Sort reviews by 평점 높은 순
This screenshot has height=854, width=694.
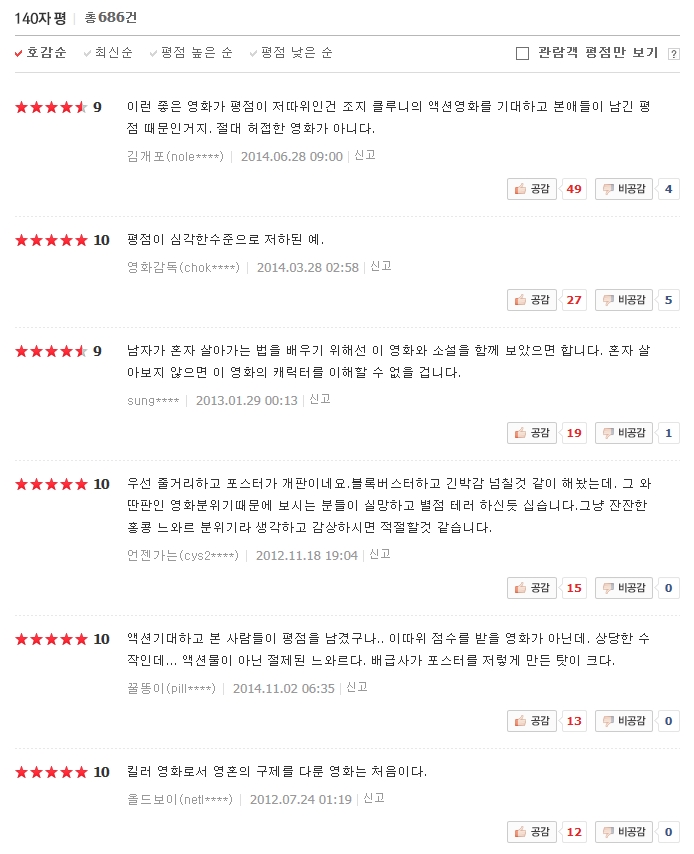coord(196,53)
